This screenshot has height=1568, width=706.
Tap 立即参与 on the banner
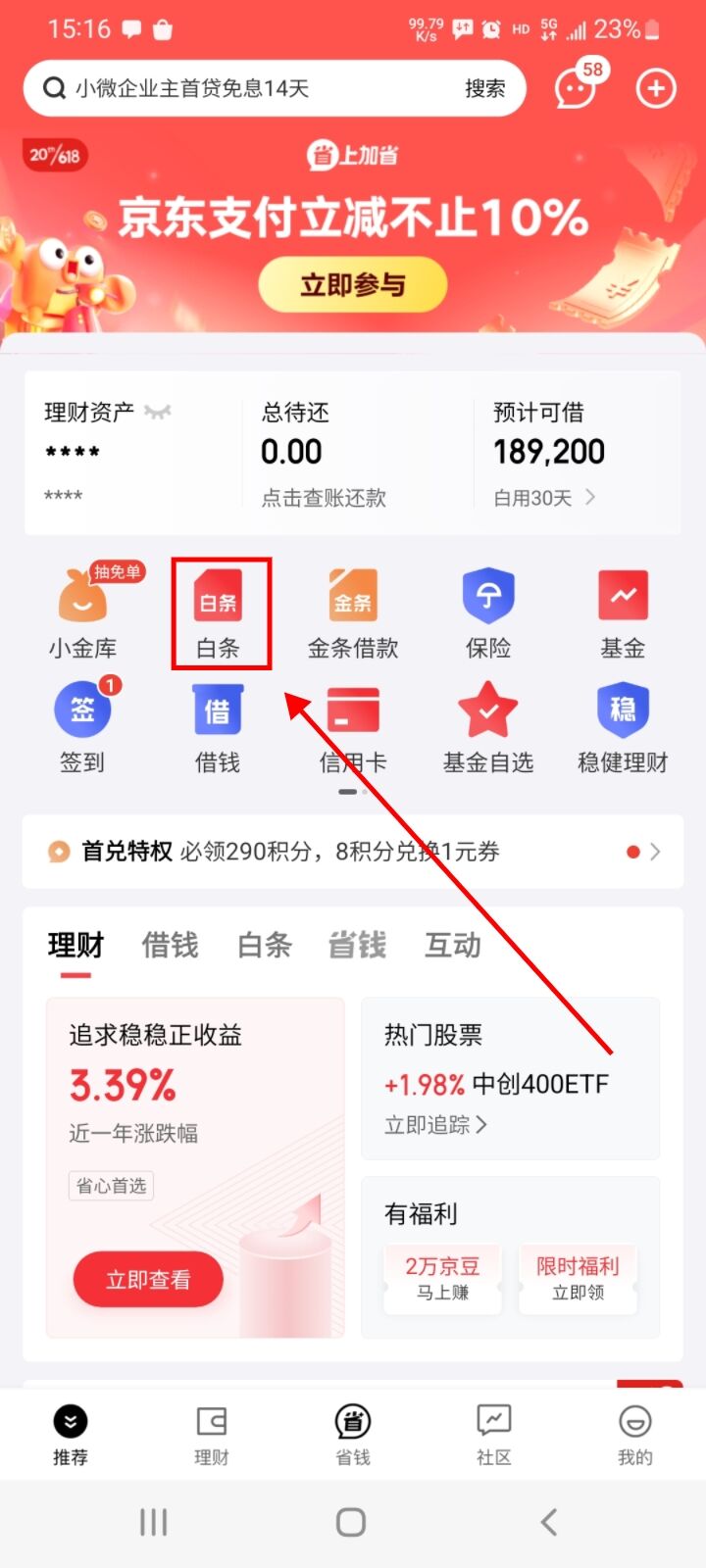352,285
